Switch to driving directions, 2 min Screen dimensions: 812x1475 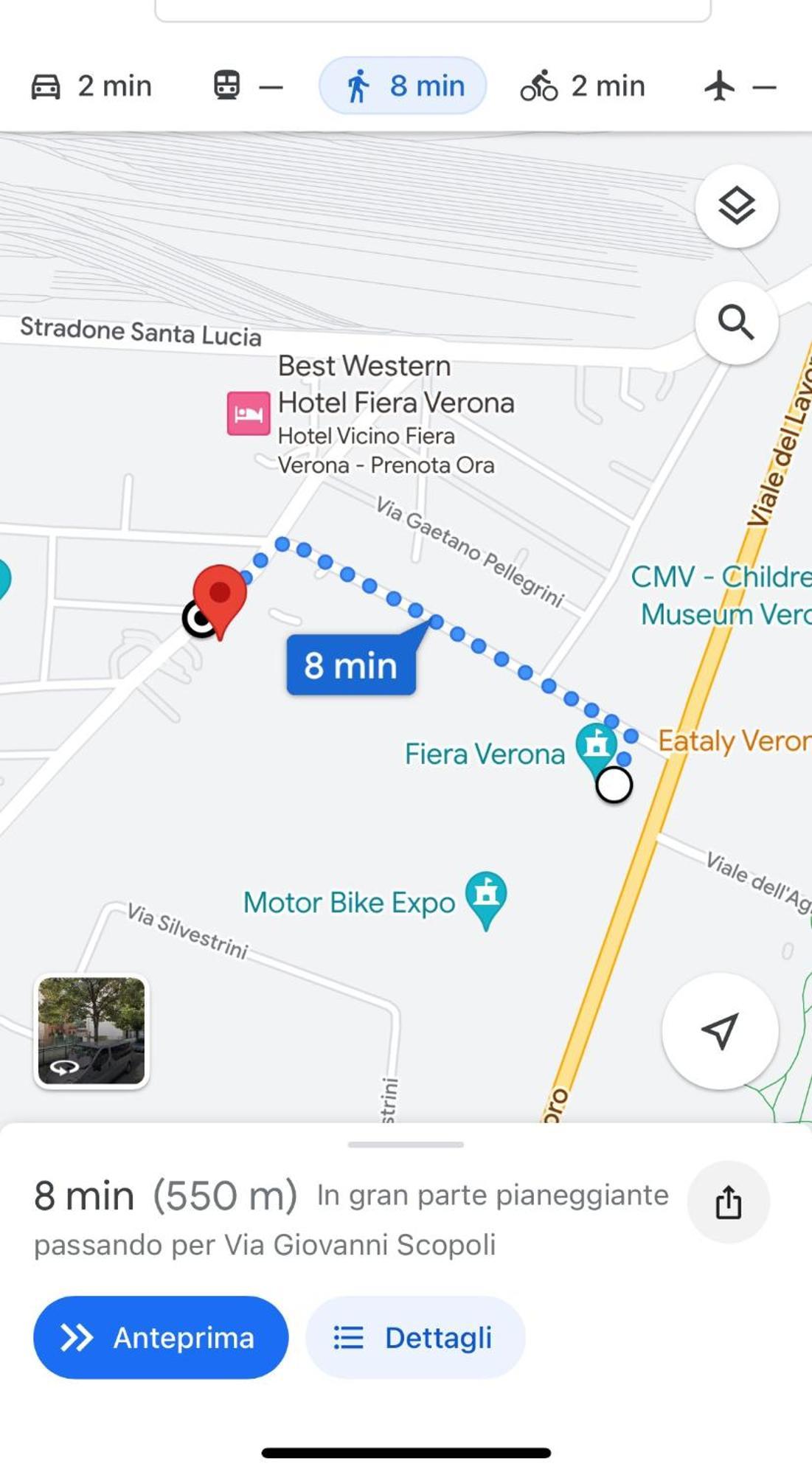(91, 86)
